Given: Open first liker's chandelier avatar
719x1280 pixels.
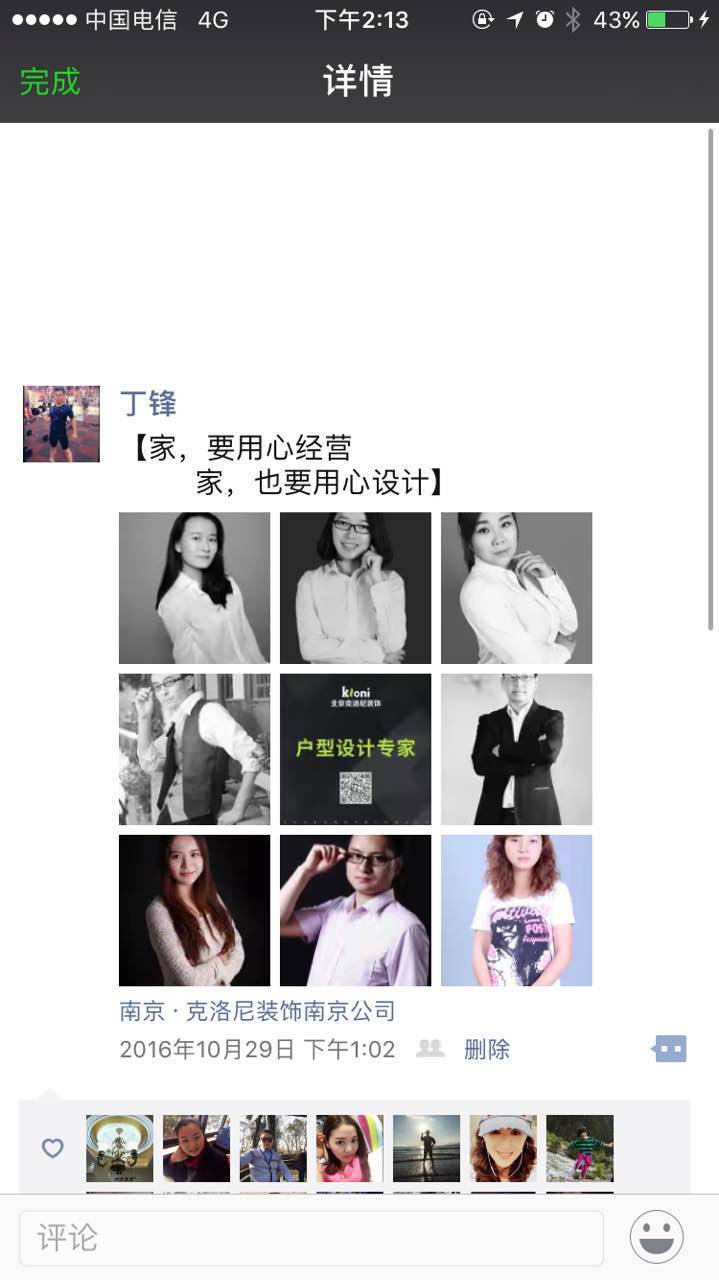Looking at the screenshot, I should pyautogui.click(x=120, y=1148).
